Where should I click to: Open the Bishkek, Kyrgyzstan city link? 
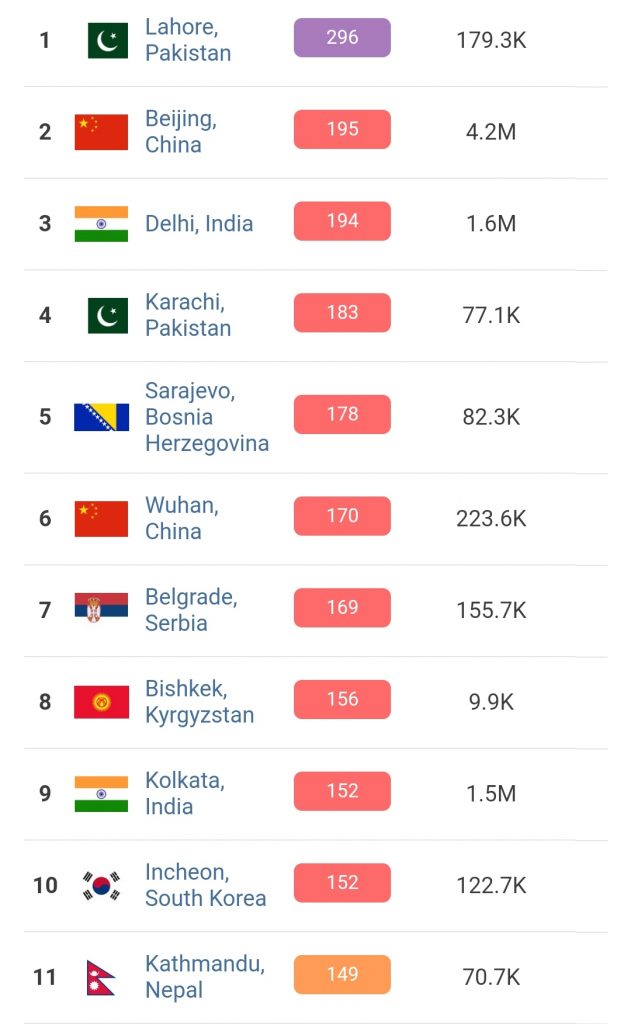tap(199, 701)
